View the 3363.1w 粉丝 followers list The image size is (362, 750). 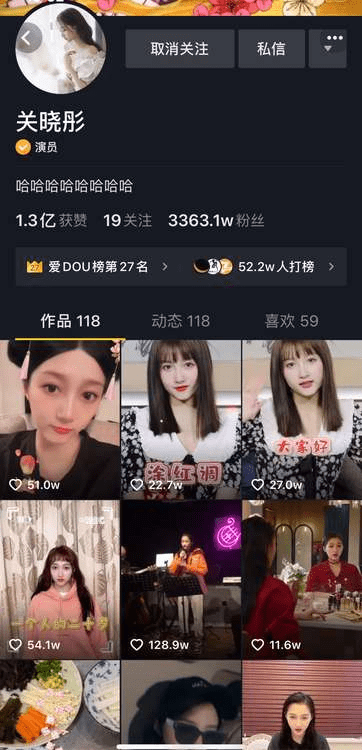(216, 221)
